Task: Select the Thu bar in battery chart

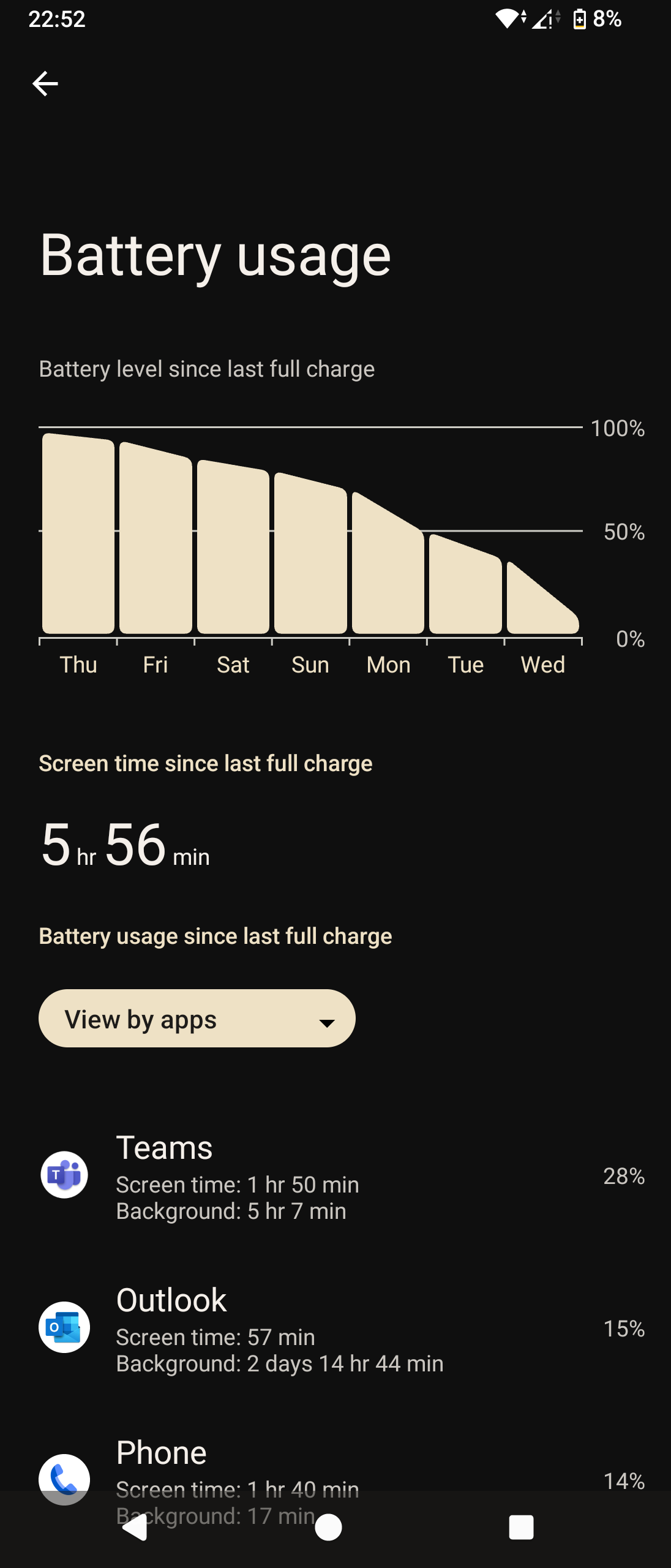Action: click(x=78, y=539)
